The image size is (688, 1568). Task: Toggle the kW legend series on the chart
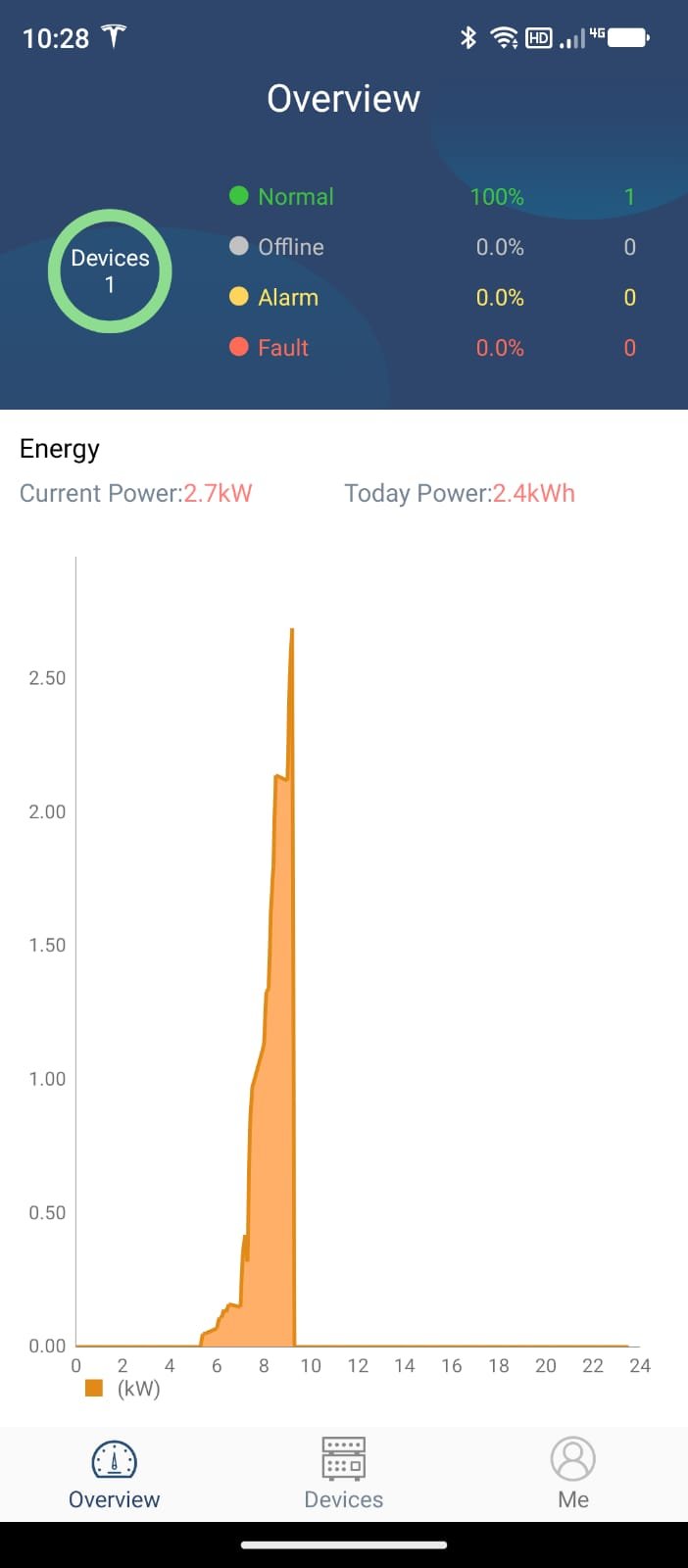tap(122, 1389)
